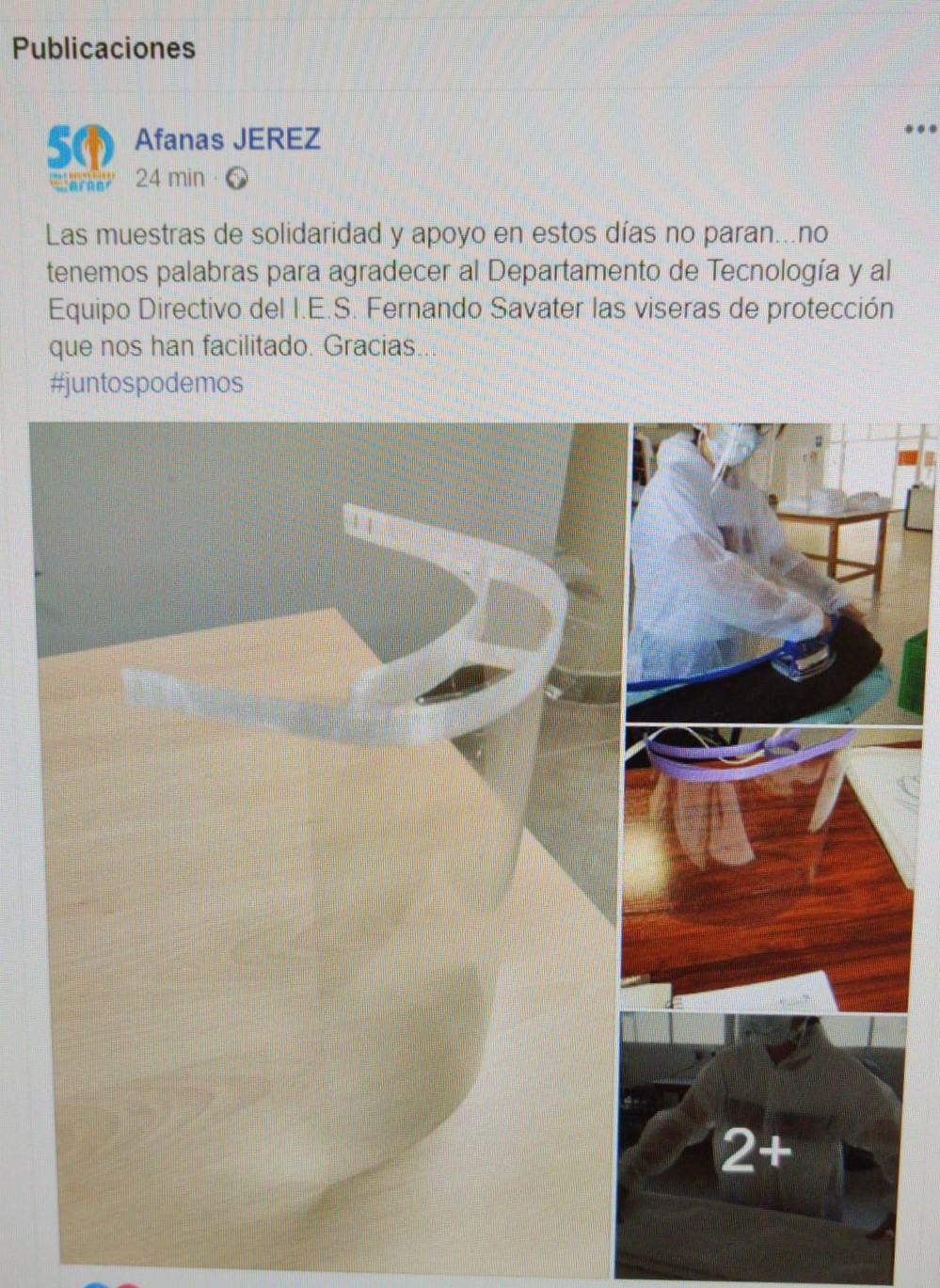View the photo of the person in protective suit
Screen dimensions: 940x1288
(775, 574)
